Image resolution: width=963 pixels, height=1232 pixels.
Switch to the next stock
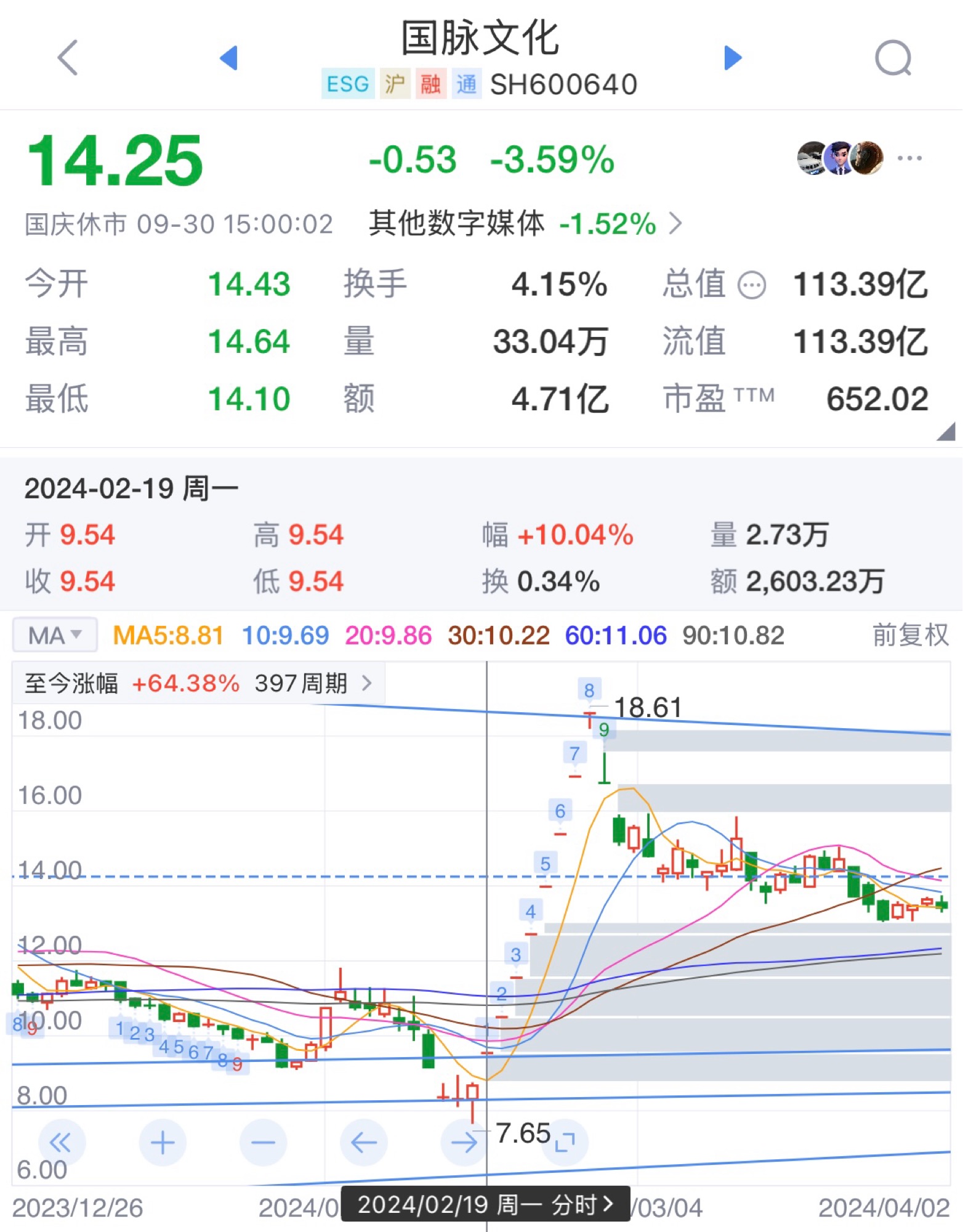coord(733,58)
